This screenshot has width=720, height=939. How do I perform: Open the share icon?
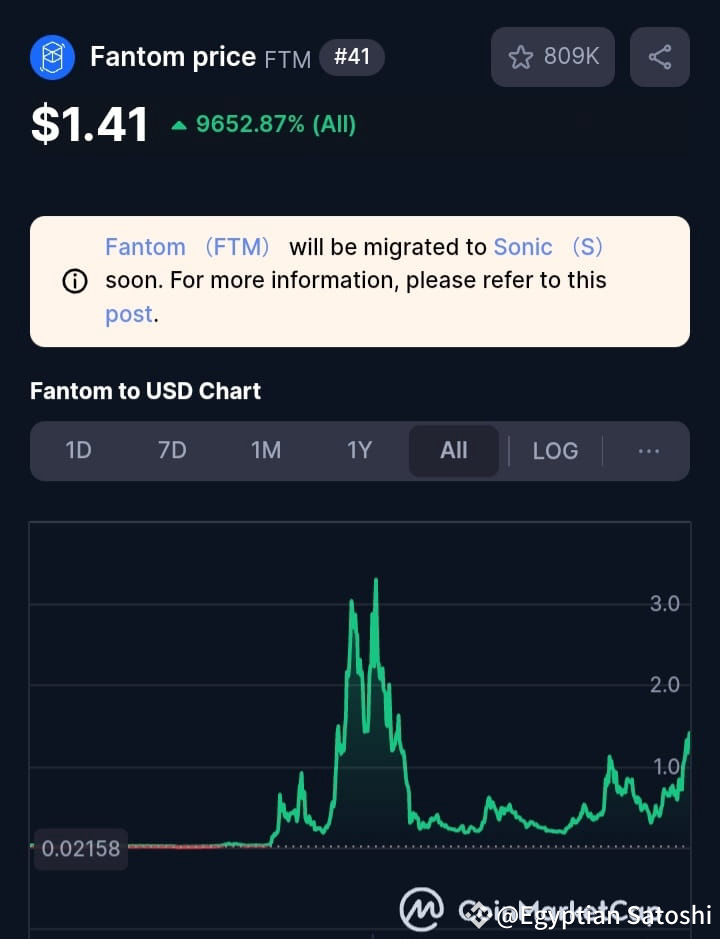659,57
